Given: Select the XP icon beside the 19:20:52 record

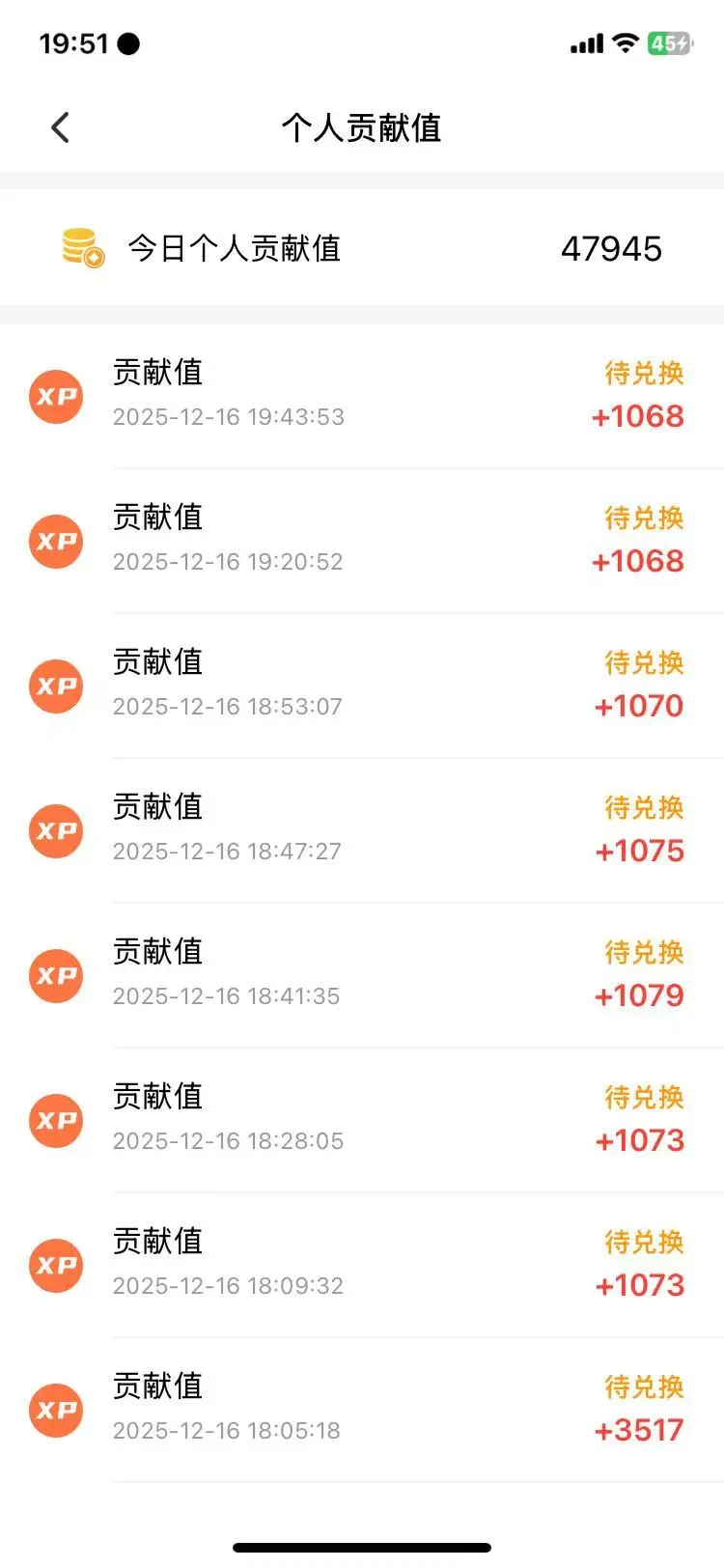Looking at the screenshot, I should (x=55, y=541).
